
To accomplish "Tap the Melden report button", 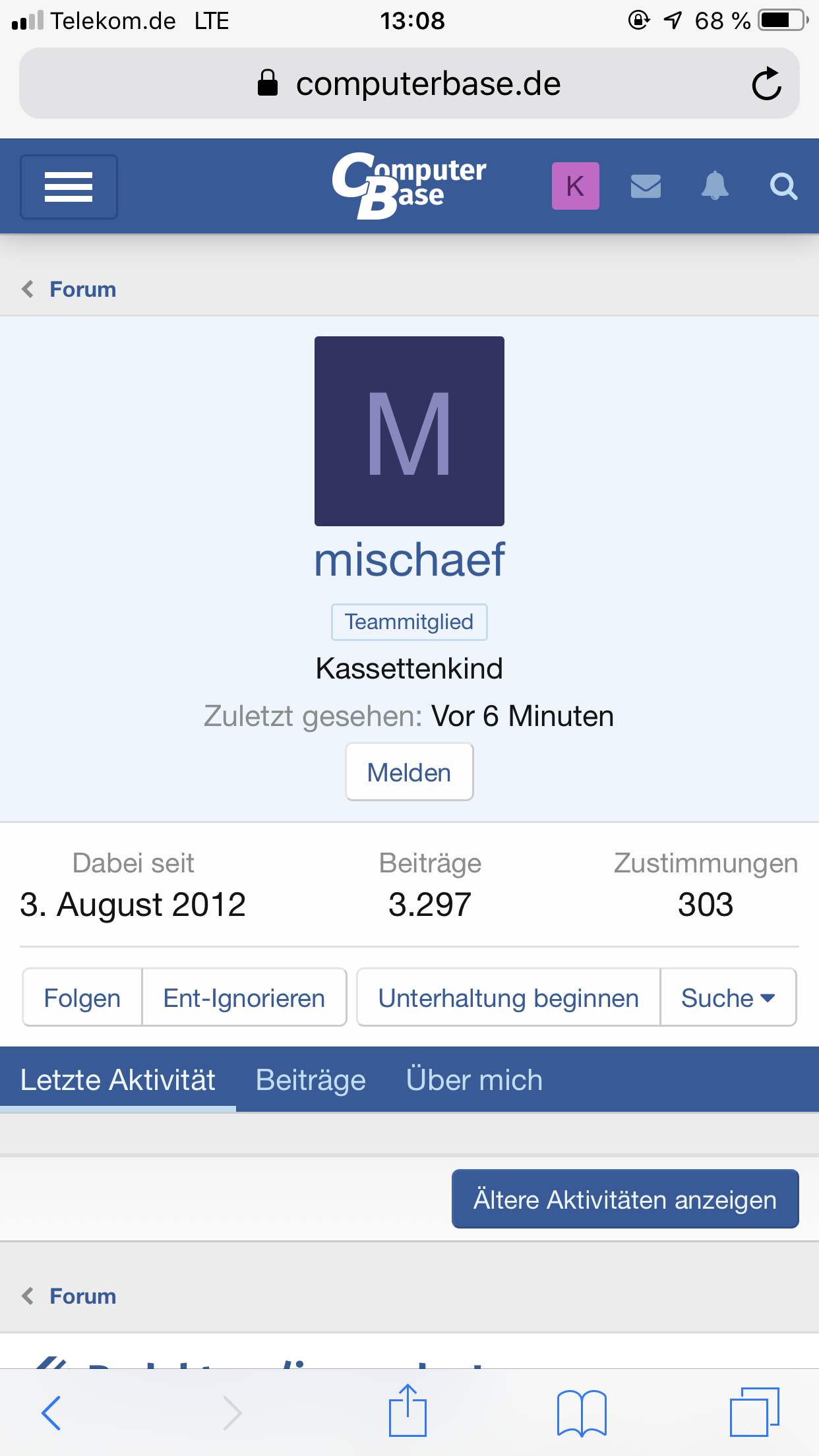I will [409, 772].
